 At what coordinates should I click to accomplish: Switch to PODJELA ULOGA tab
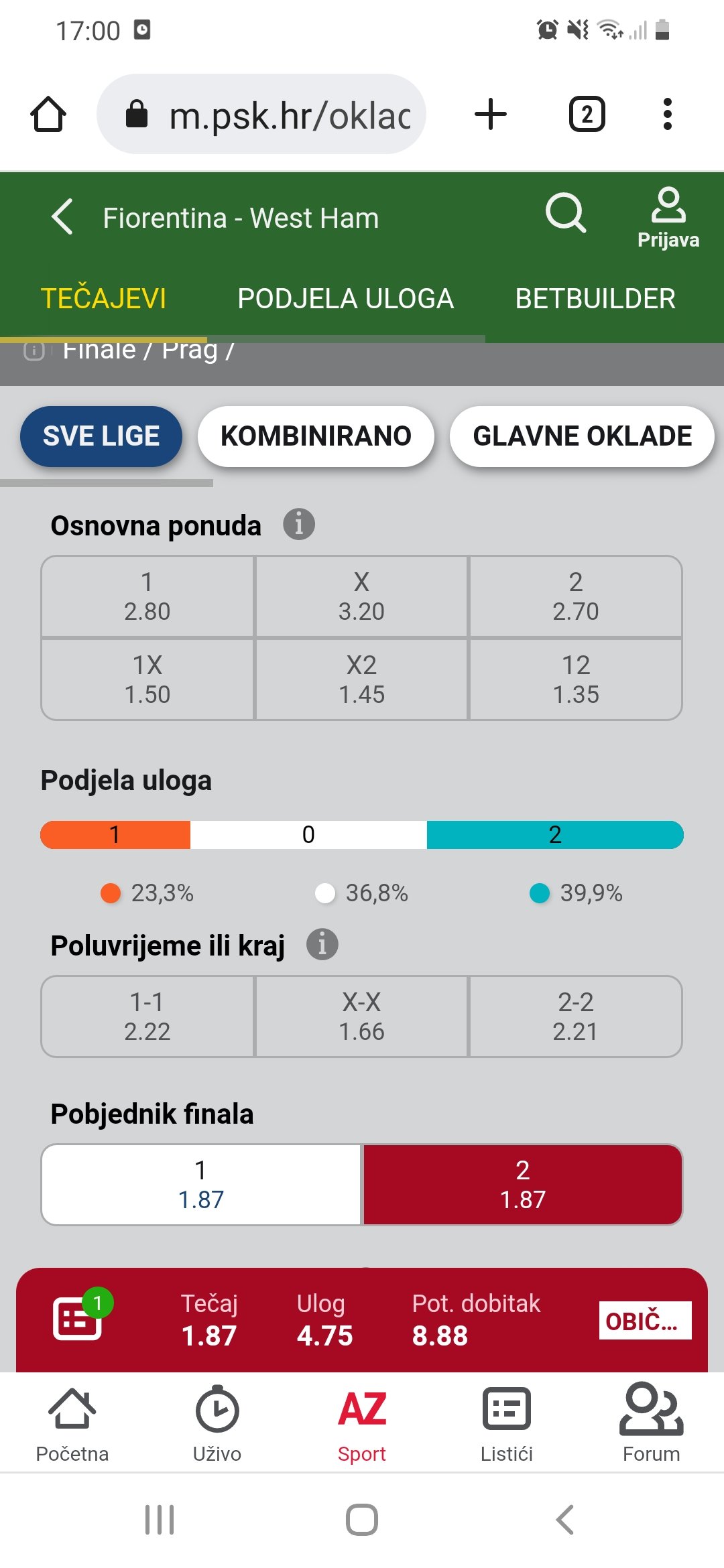[345, 299]
